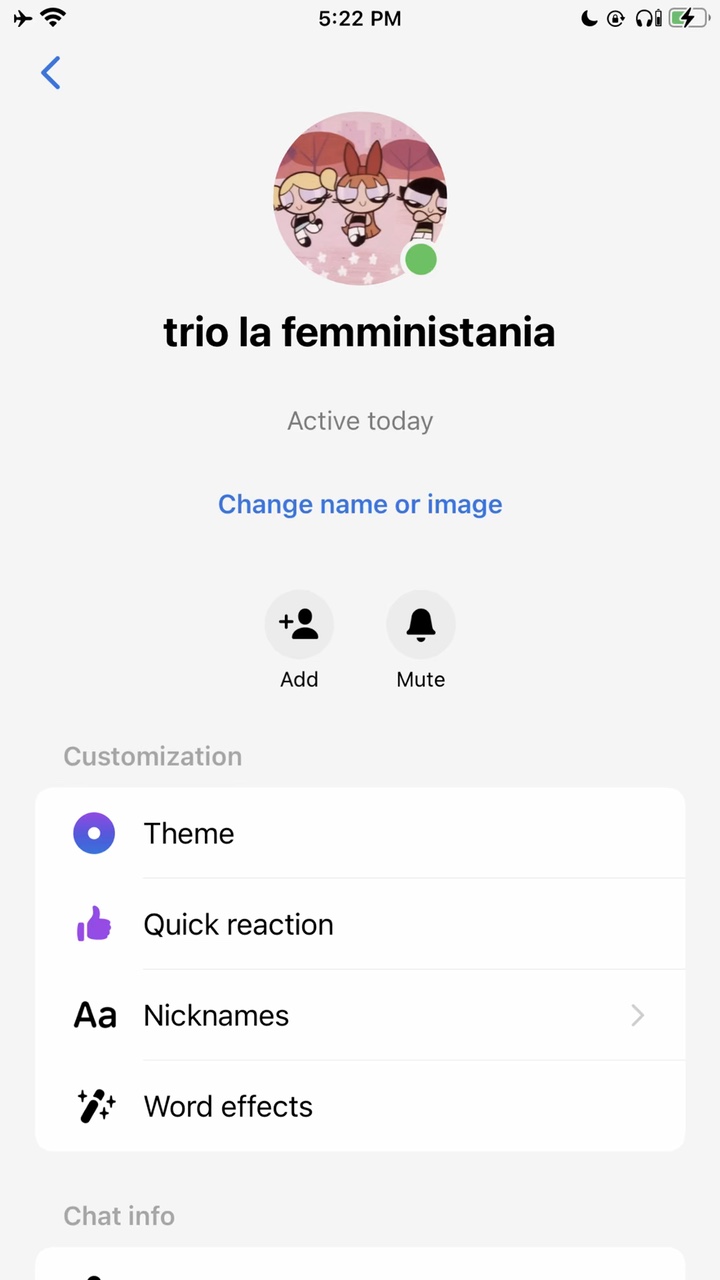Go back using the top-left arrow
Image resolution: width=720 pixels, height=1280 pixels.
[51, 73]
